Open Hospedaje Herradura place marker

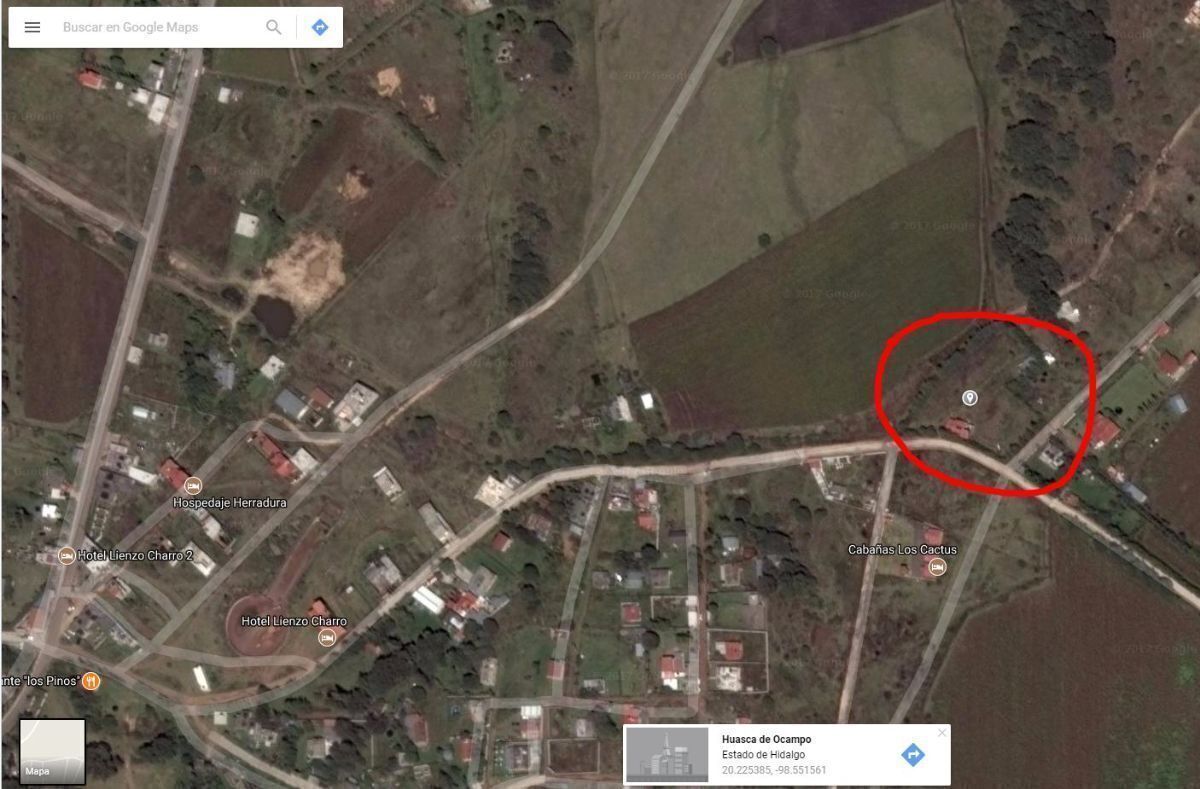click(x=194, y=486)
